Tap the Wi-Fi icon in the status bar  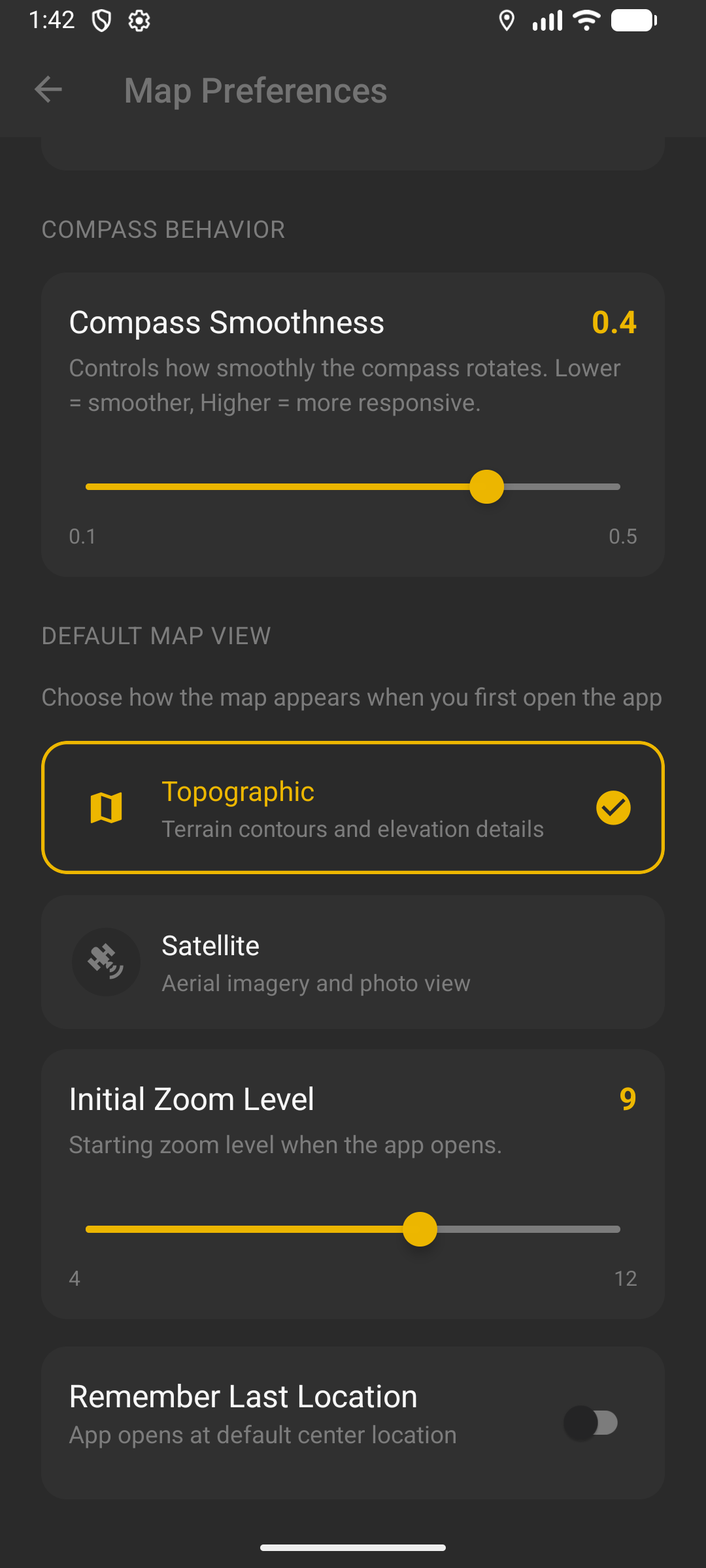585,20
